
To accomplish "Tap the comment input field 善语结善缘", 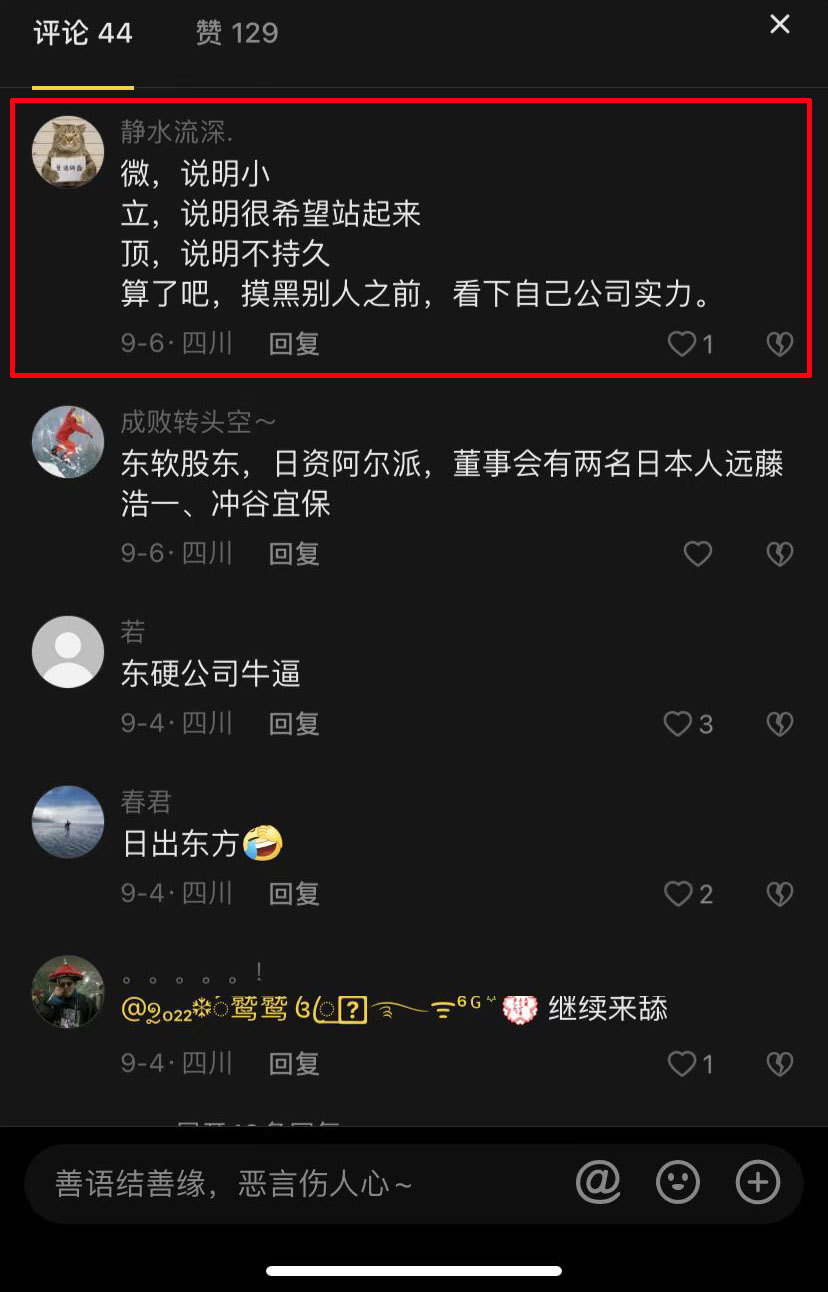I will pos(300,1185).
